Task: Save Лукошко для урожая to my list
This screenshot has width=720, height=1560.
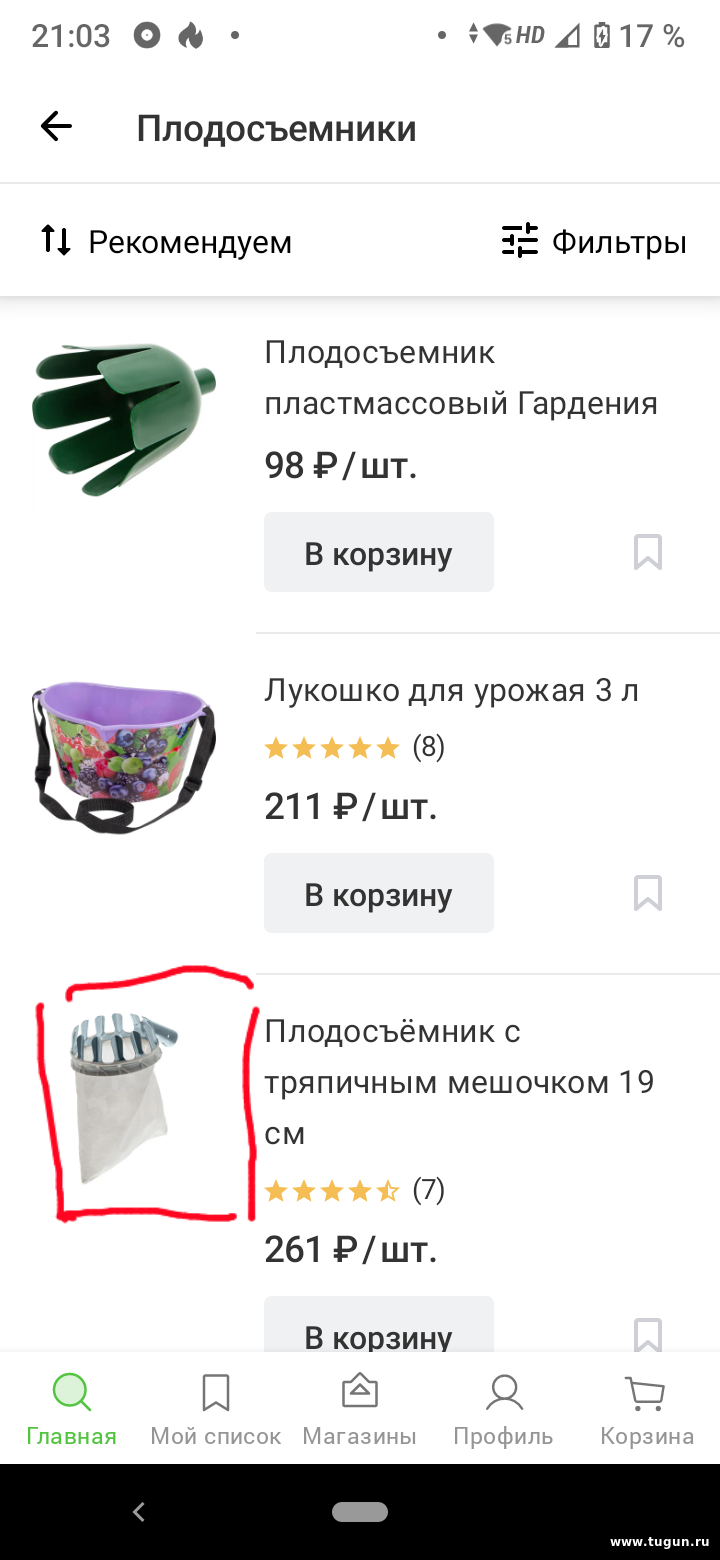Action: (x=648, y=893)
